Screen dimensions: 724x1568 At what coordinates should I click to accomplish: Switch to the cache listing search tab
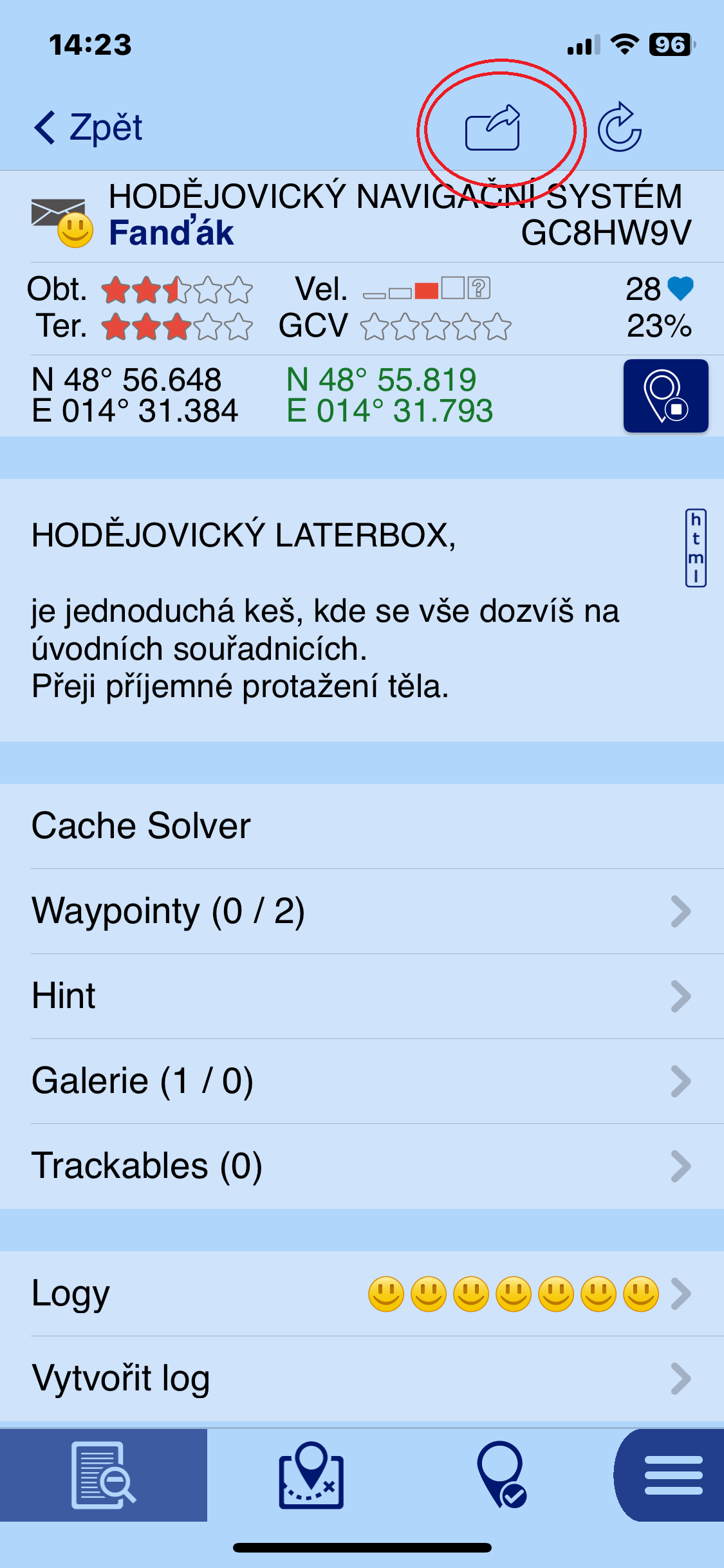[104, 1475]
